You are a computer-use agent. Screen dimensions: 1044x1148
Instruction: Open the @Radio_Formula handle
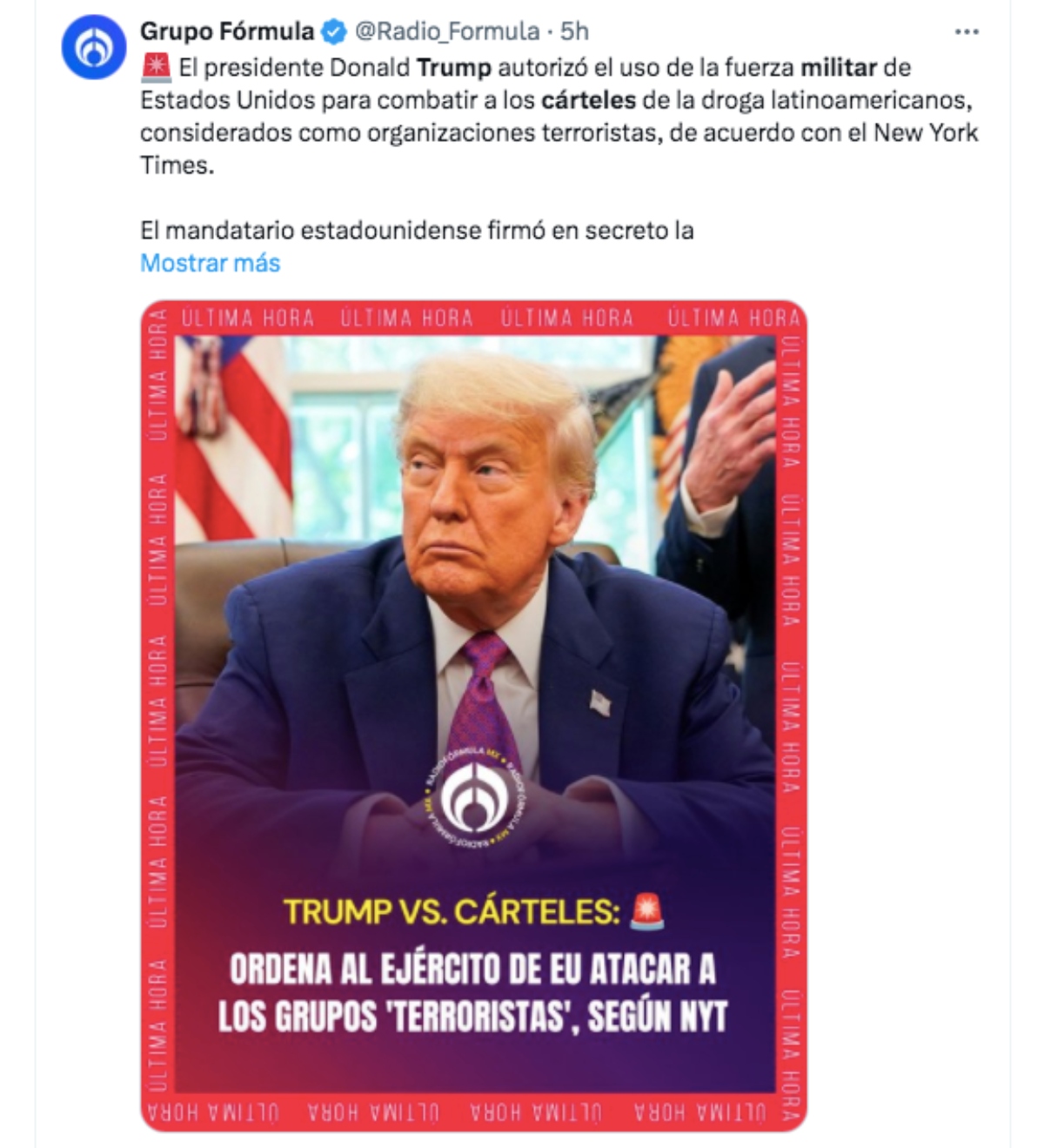point(447,31)
